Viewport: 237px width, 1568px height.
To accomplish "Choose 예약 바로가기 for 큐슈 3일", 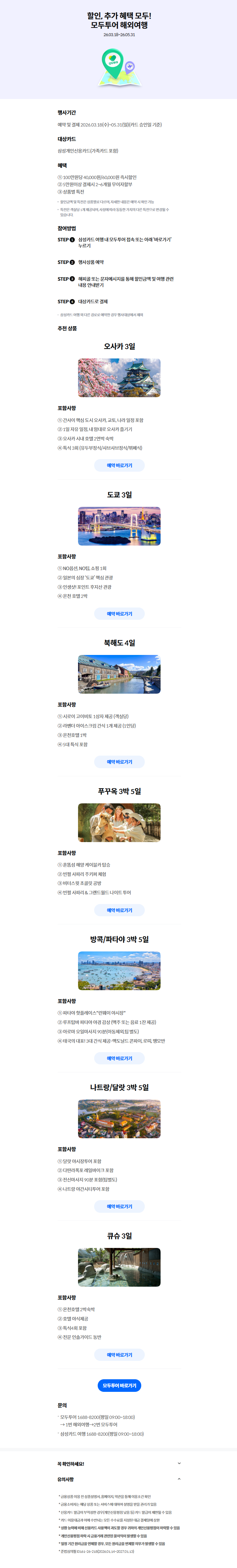I will click(119, 1354).
